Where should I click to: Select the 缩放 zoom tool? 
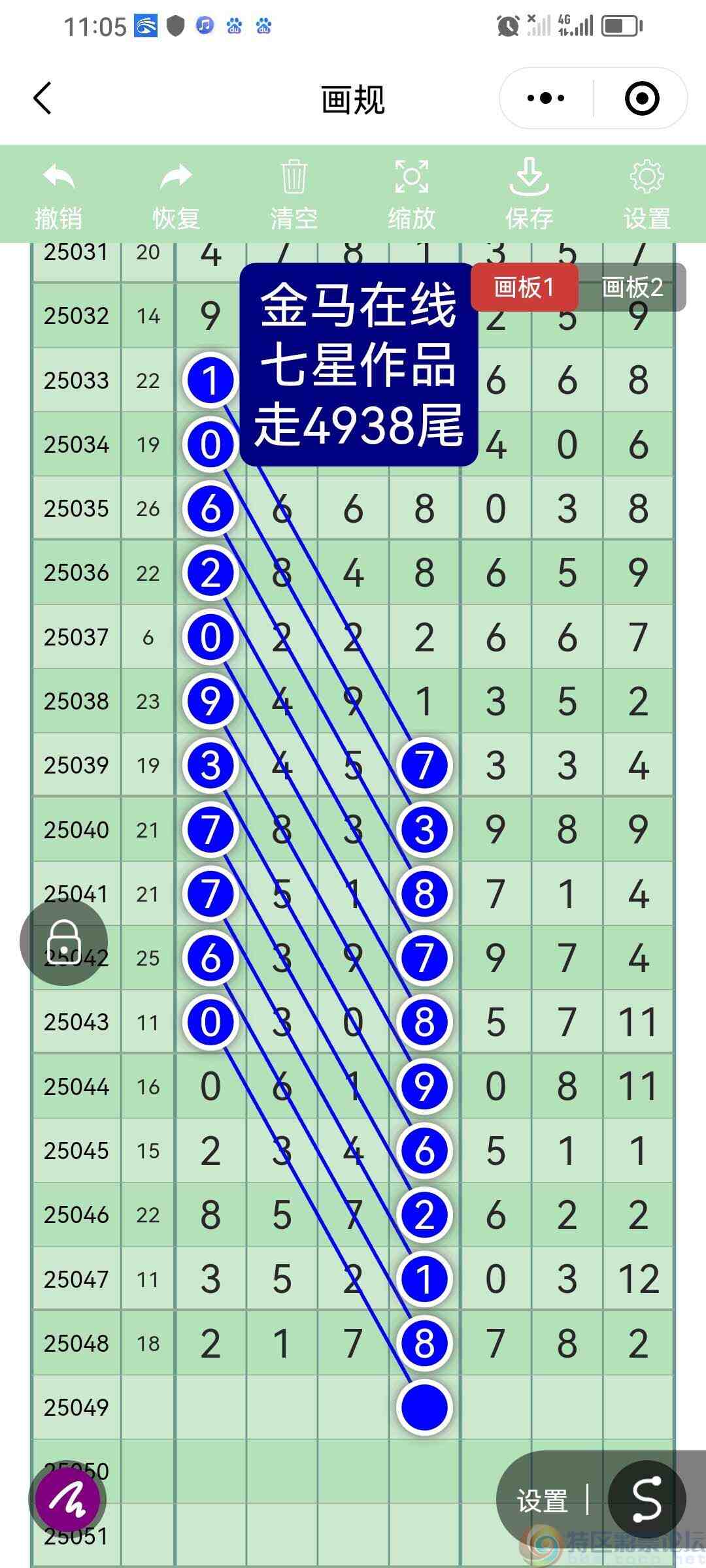(411, 195)
